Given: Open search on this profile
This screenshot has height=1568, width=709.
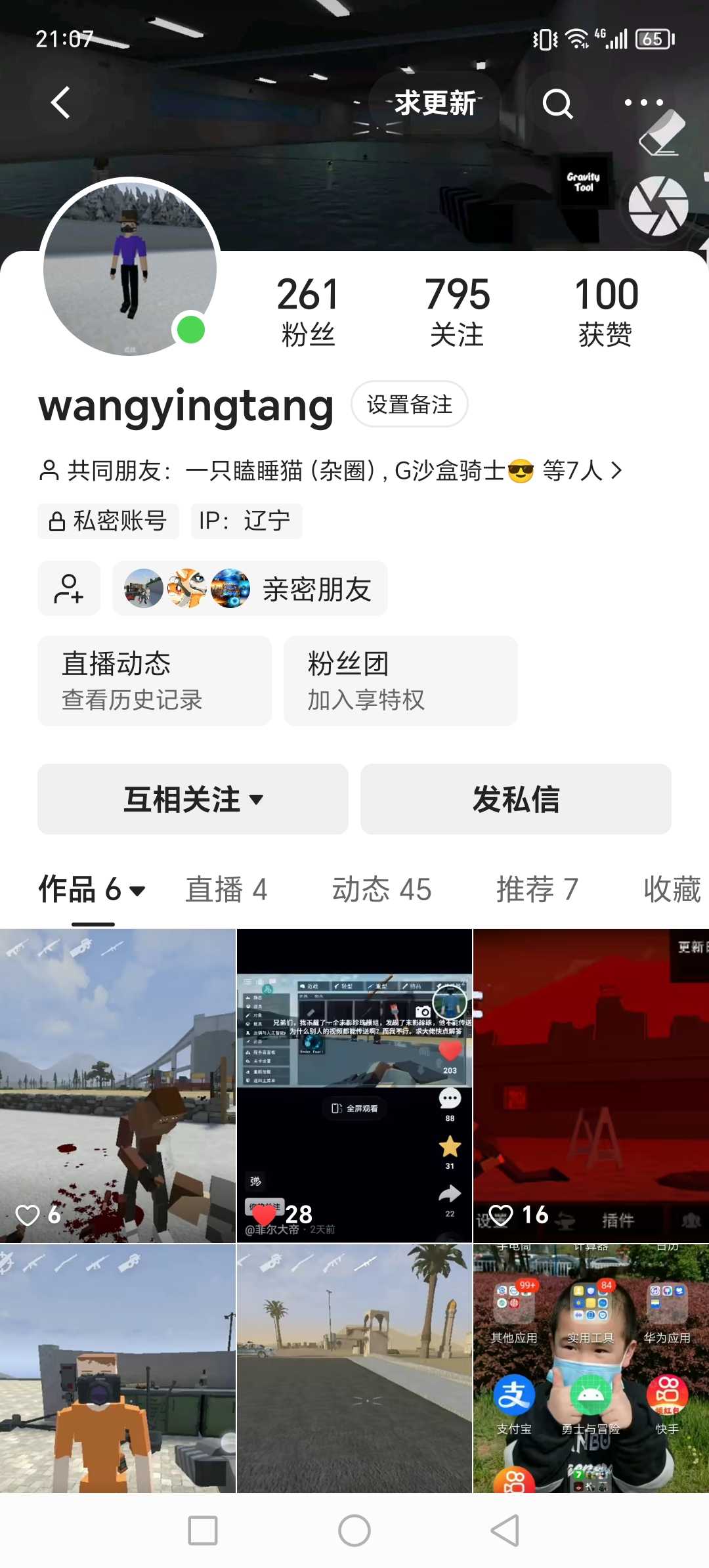Looking at the screenshot, I should click(557, 103).
